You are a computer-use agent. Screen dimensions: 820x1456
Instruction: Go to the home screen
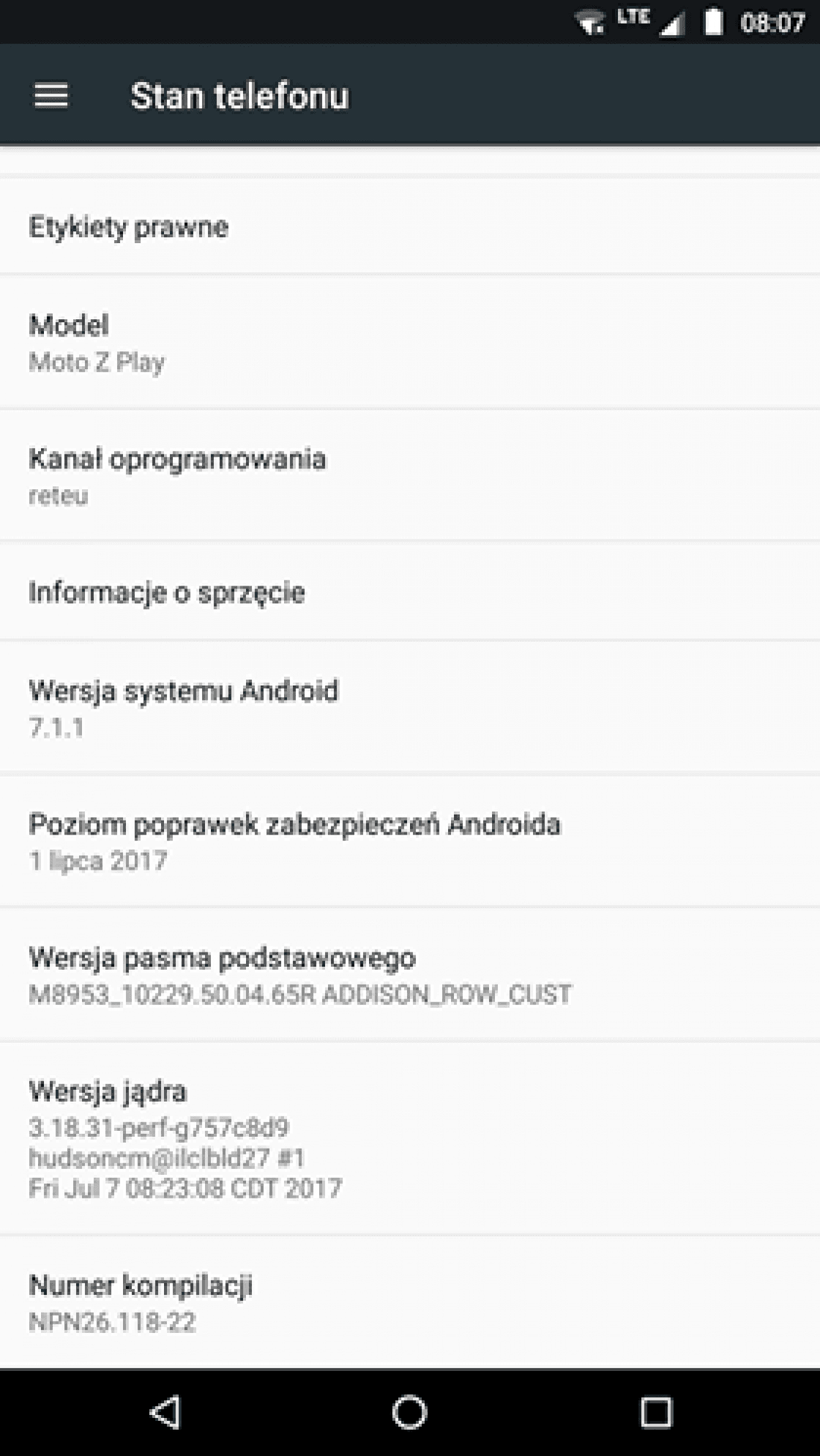pos(409,1412)
